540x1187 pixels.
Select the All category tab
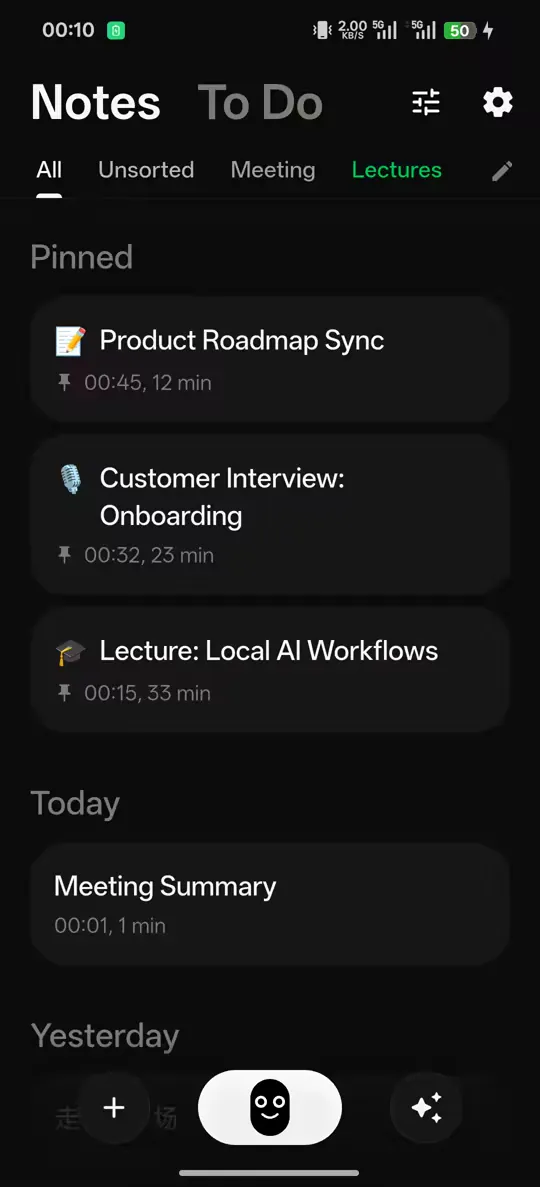click(48, 170)
